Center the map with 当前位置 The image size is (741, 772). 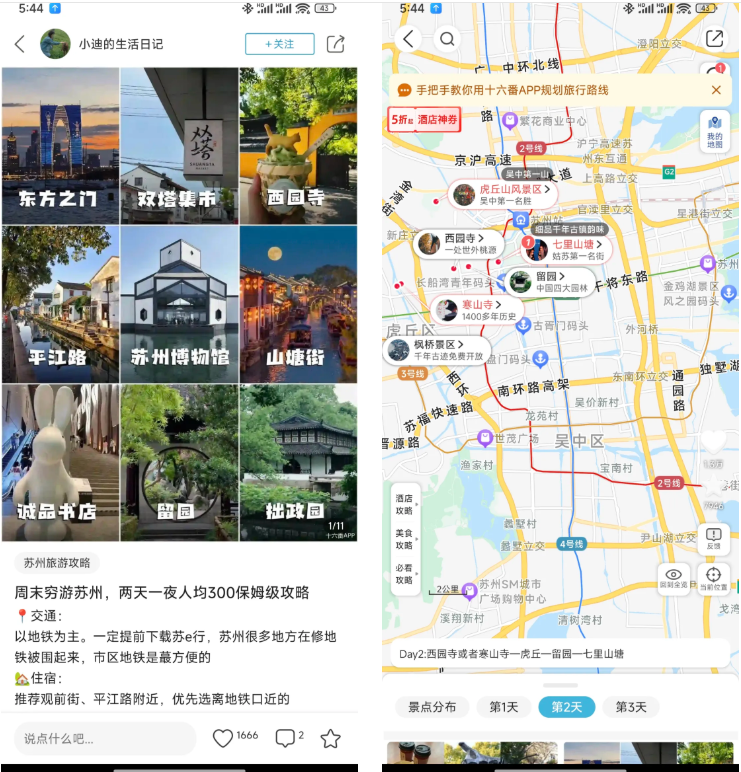[x=713, y=577]
